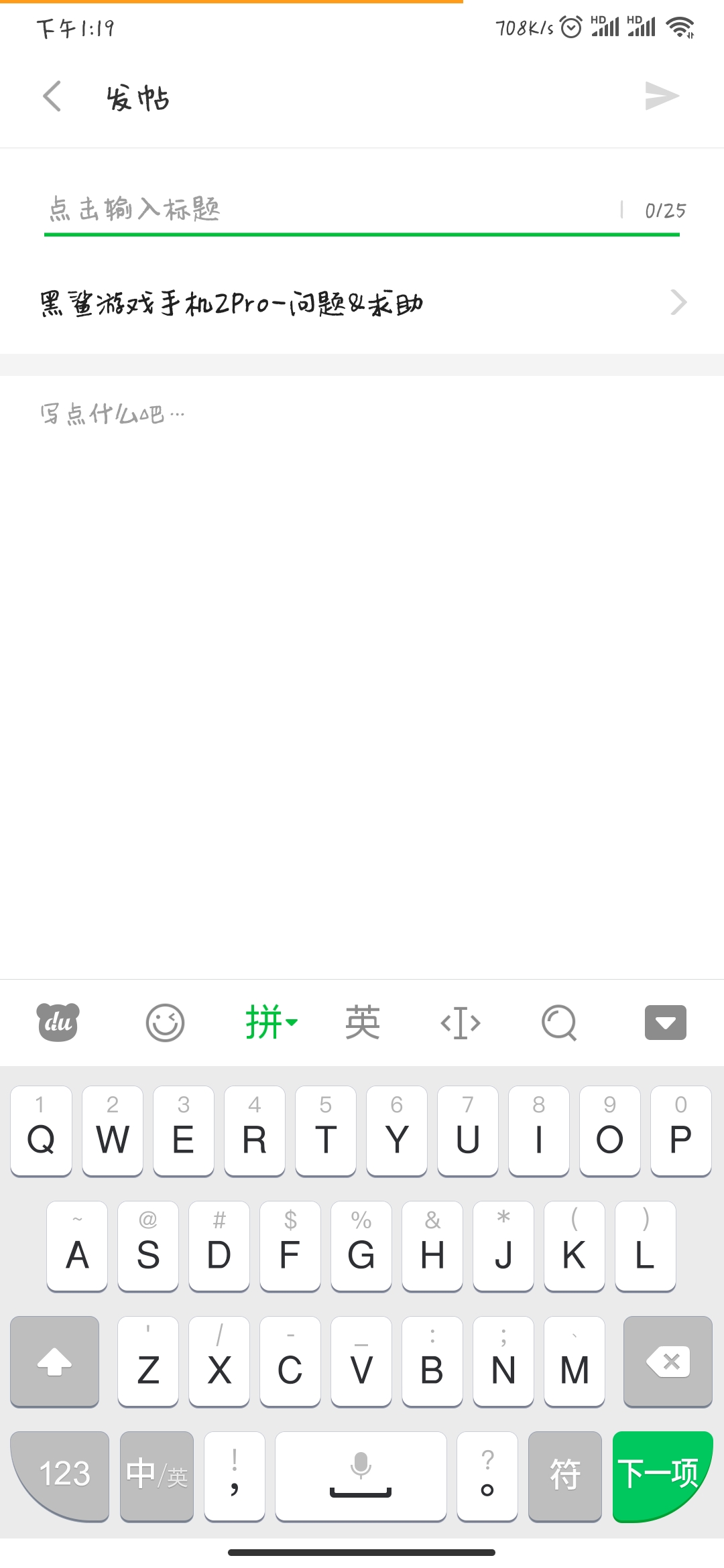Open the 符 symbols keyboard
This screenshot has height=1568, width=724.
point(564,1476)
